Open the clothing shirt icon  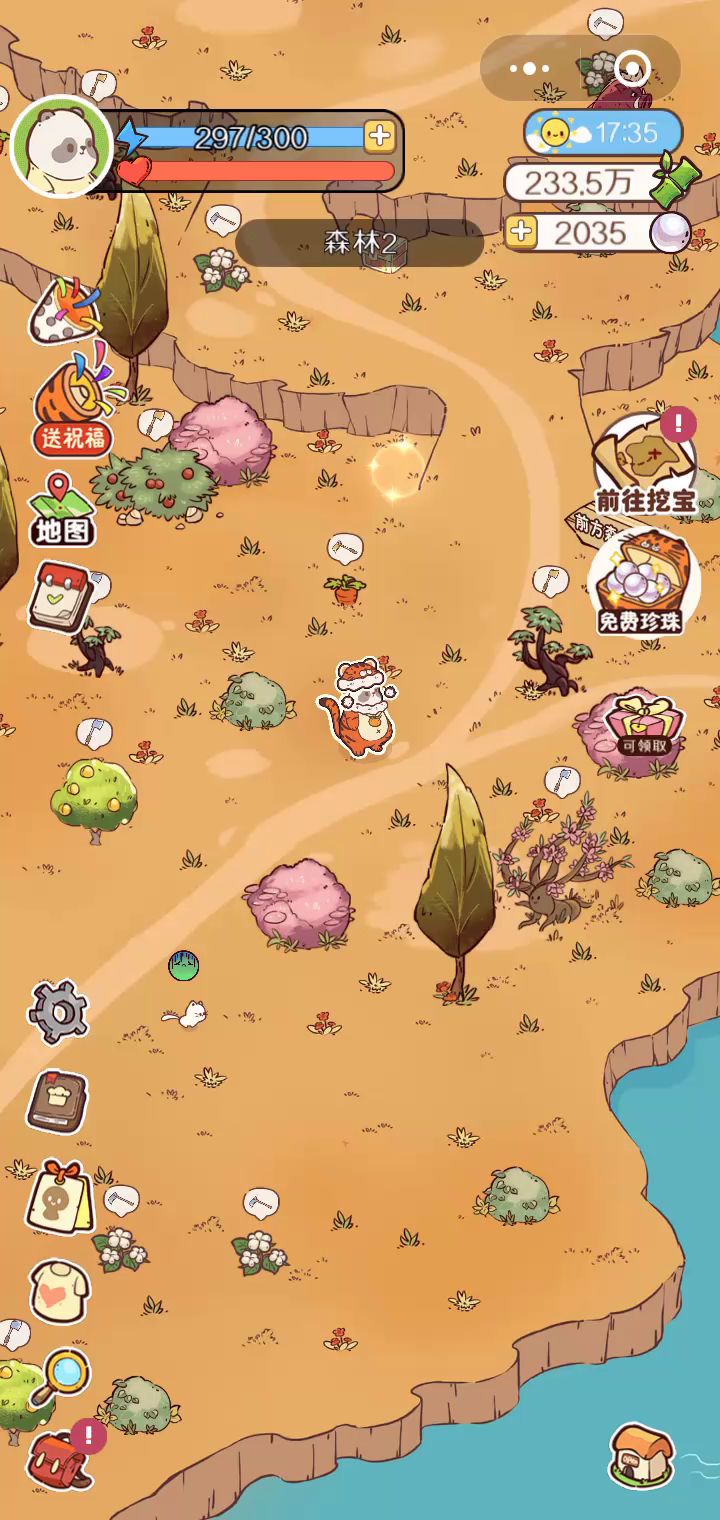(58, 1292)
